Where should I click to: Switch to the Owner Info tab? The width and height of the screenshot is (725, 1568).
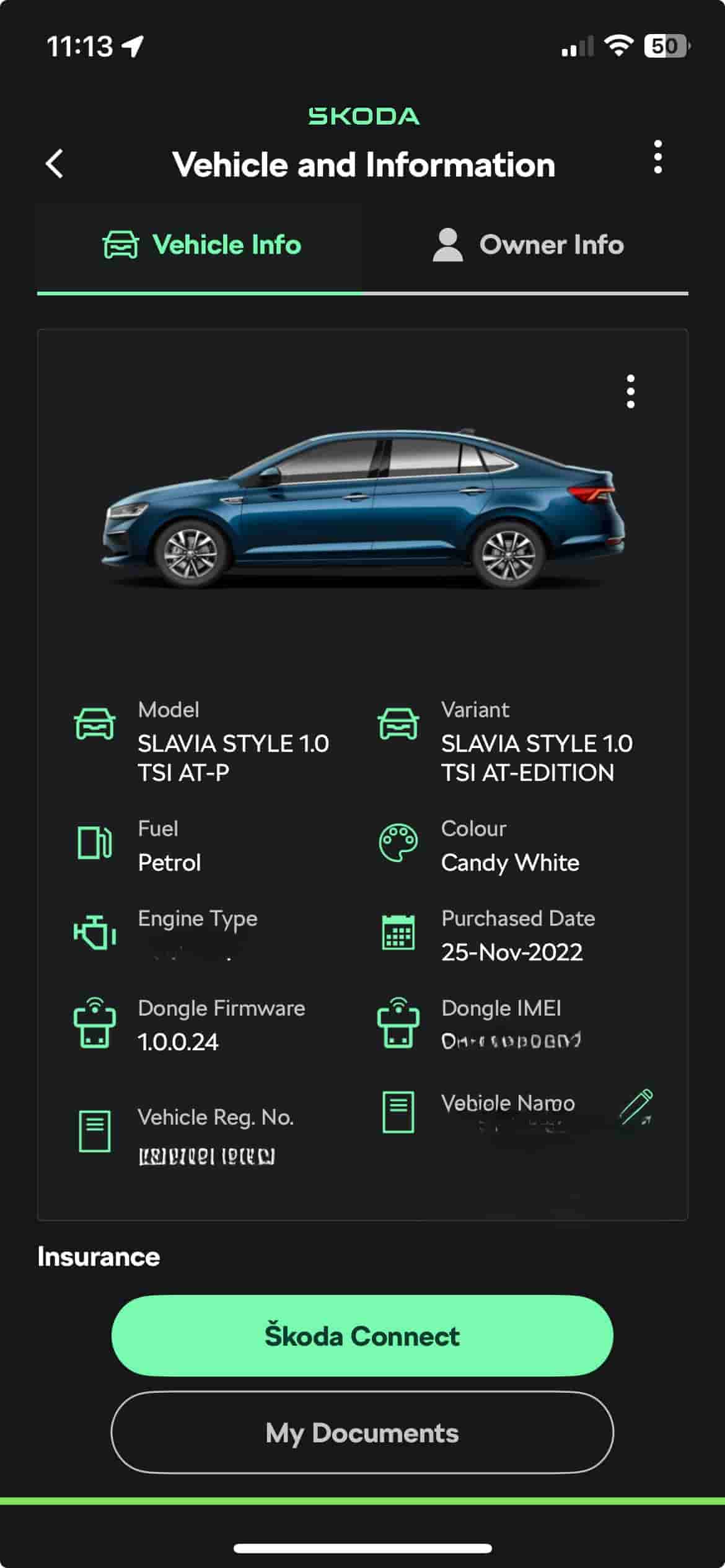(527, 245)
